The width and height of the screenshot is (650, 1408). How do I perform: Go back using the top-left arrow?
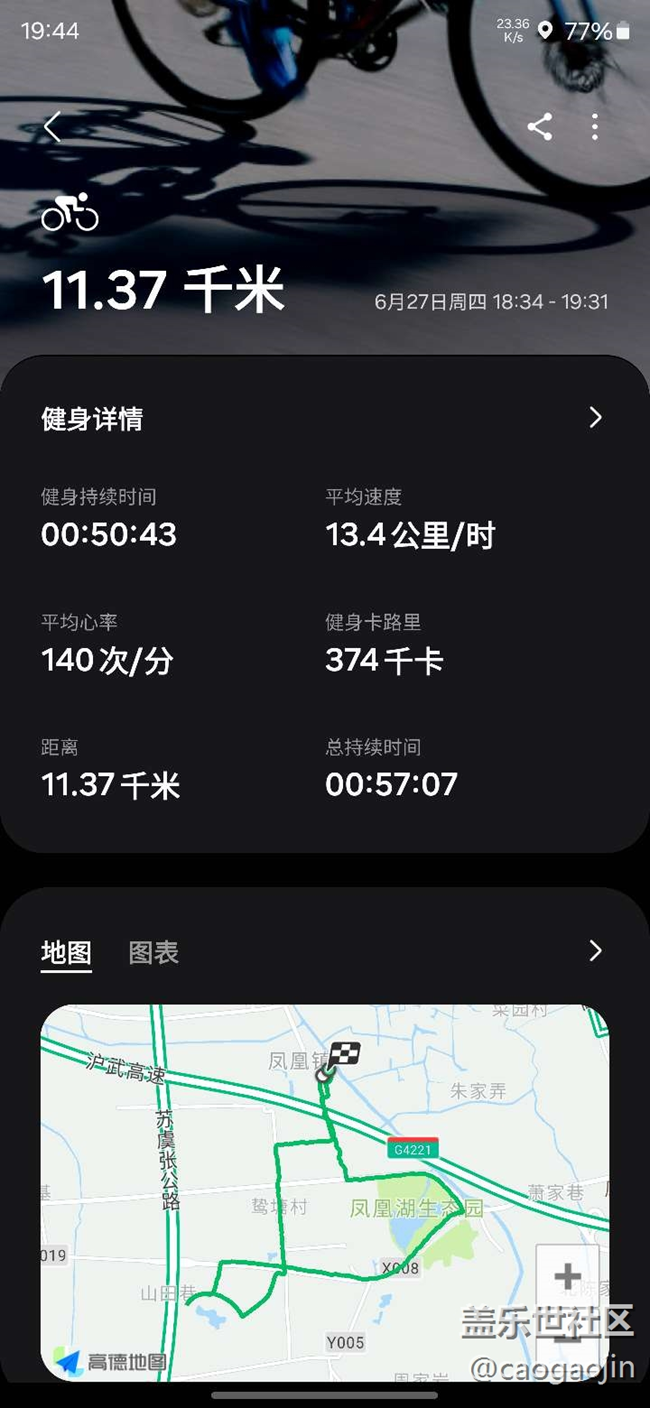[53, 127]
